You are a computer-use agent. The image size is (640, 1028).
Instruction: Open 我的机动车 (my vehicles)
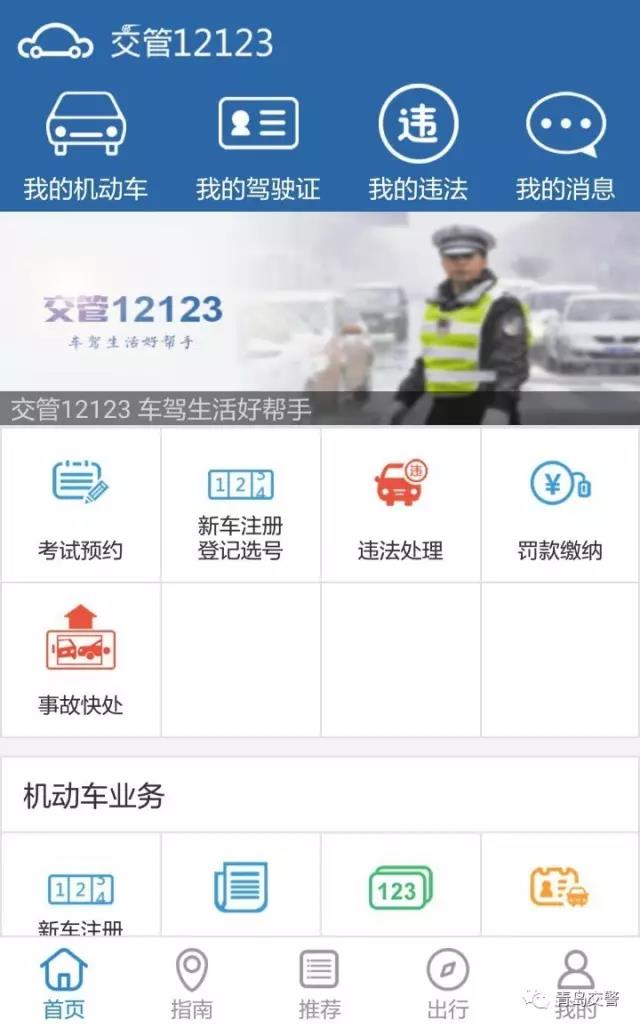coord(85,147)
